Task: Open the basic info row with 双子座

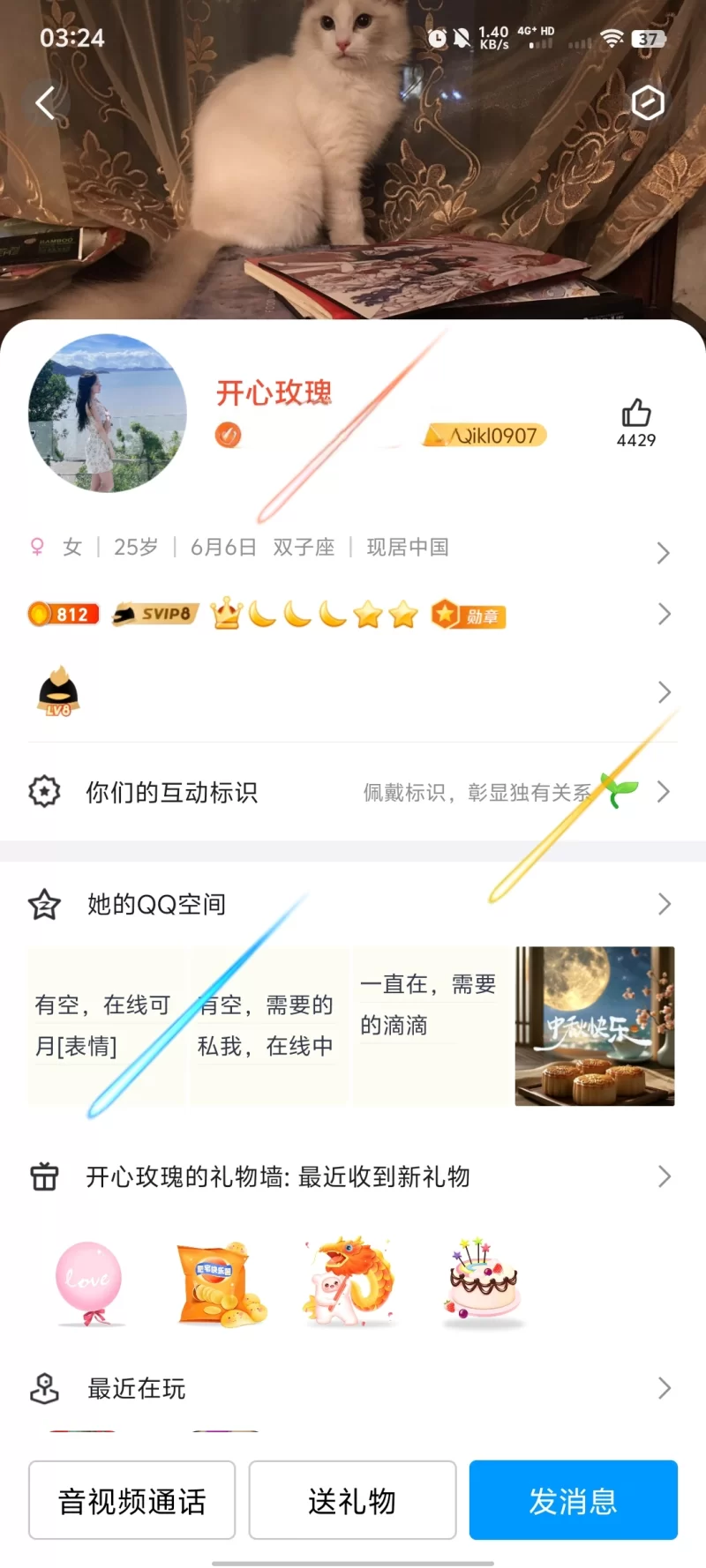Action: coord(353,549)
